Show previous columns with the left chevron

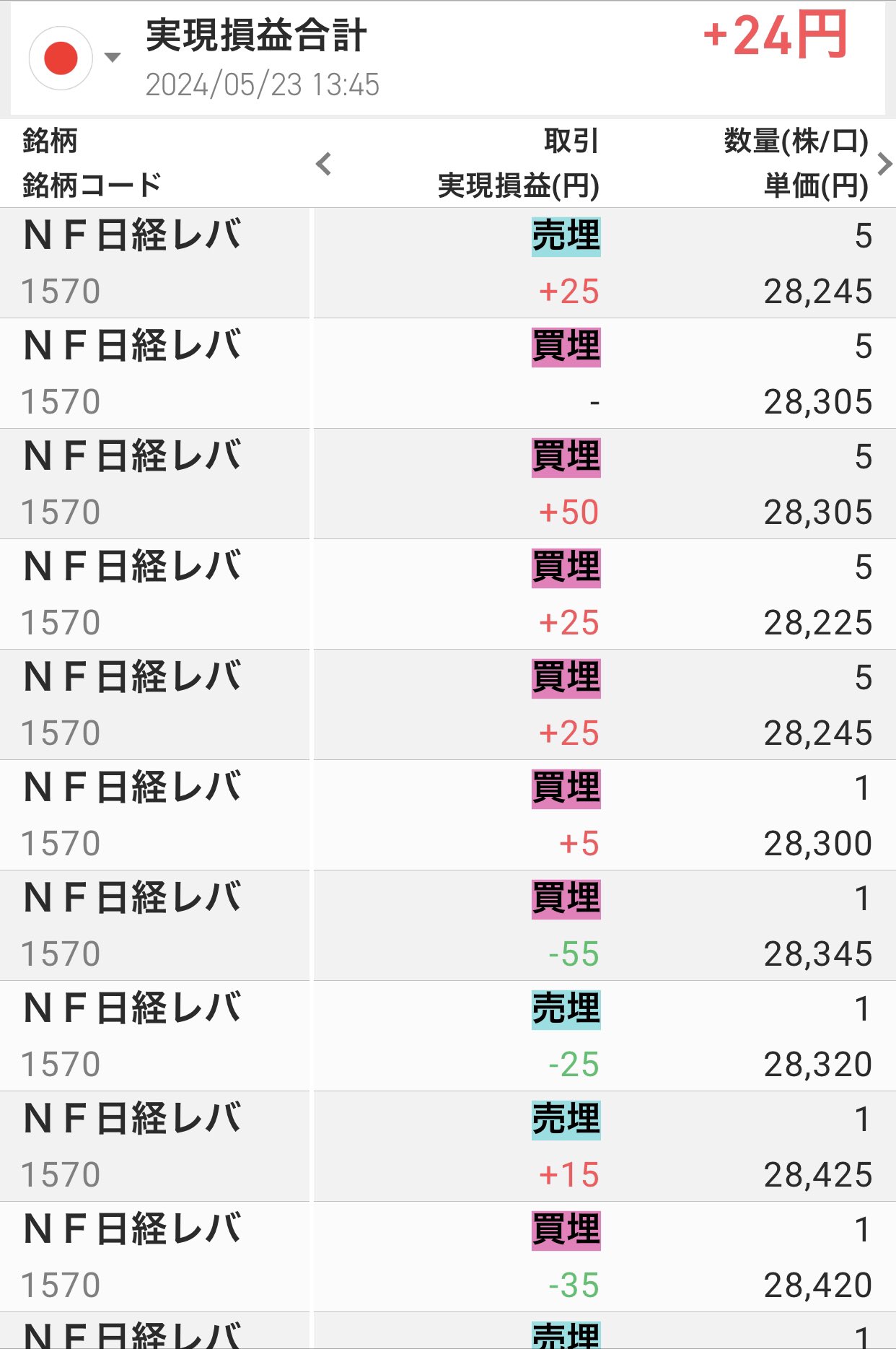[x=324, y=164]
